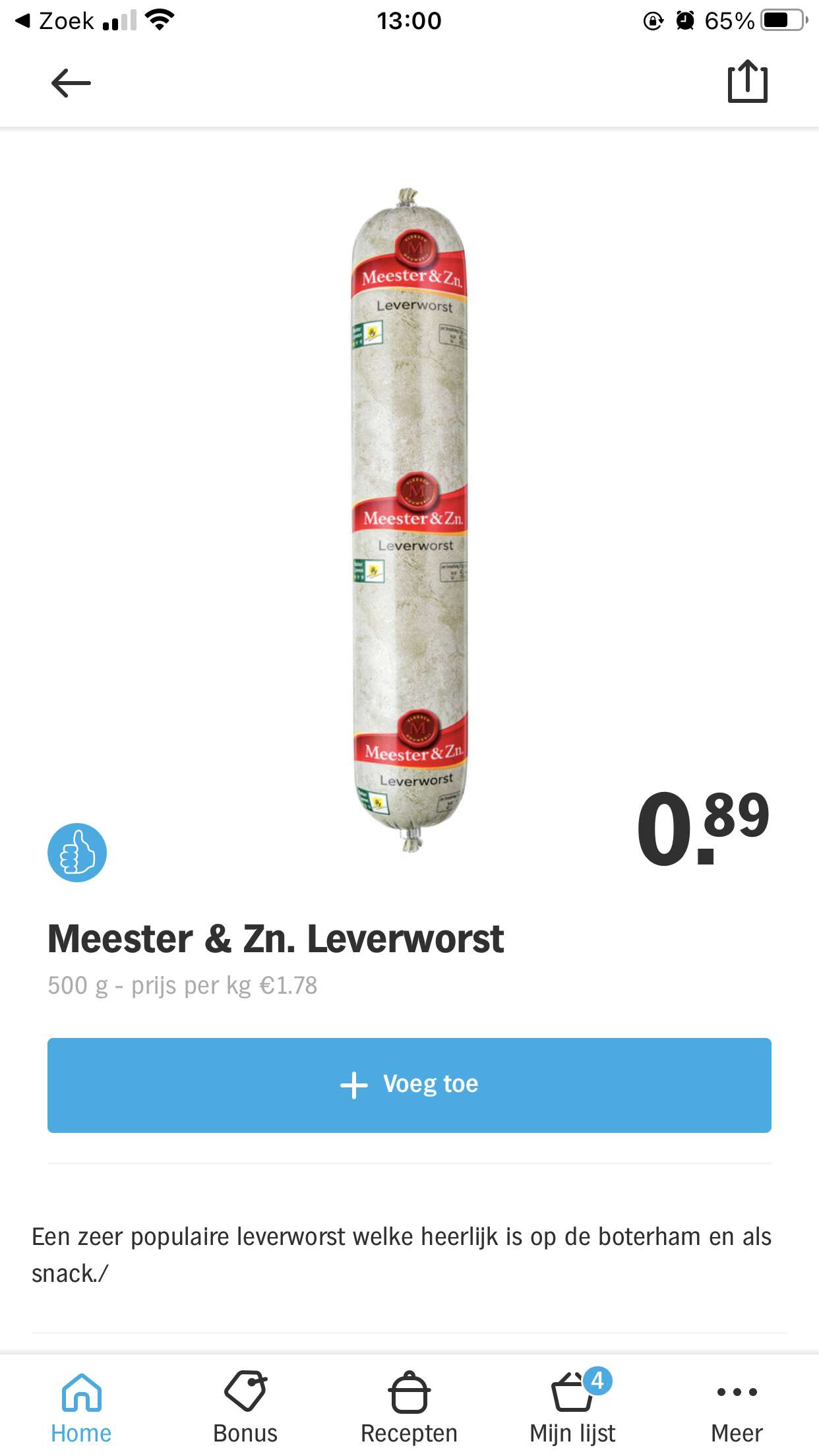This screenshot has height=1456, width=819.
Task: Share this leverworst product
Action: 748,81
